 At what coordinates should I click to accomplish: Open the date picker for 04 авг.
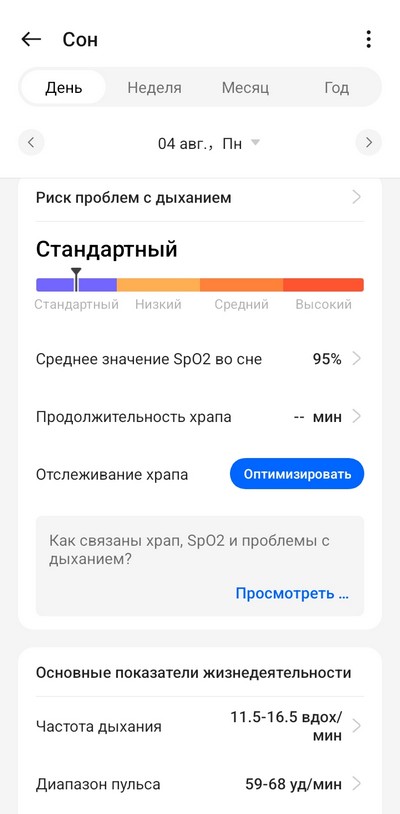(208, 143)
